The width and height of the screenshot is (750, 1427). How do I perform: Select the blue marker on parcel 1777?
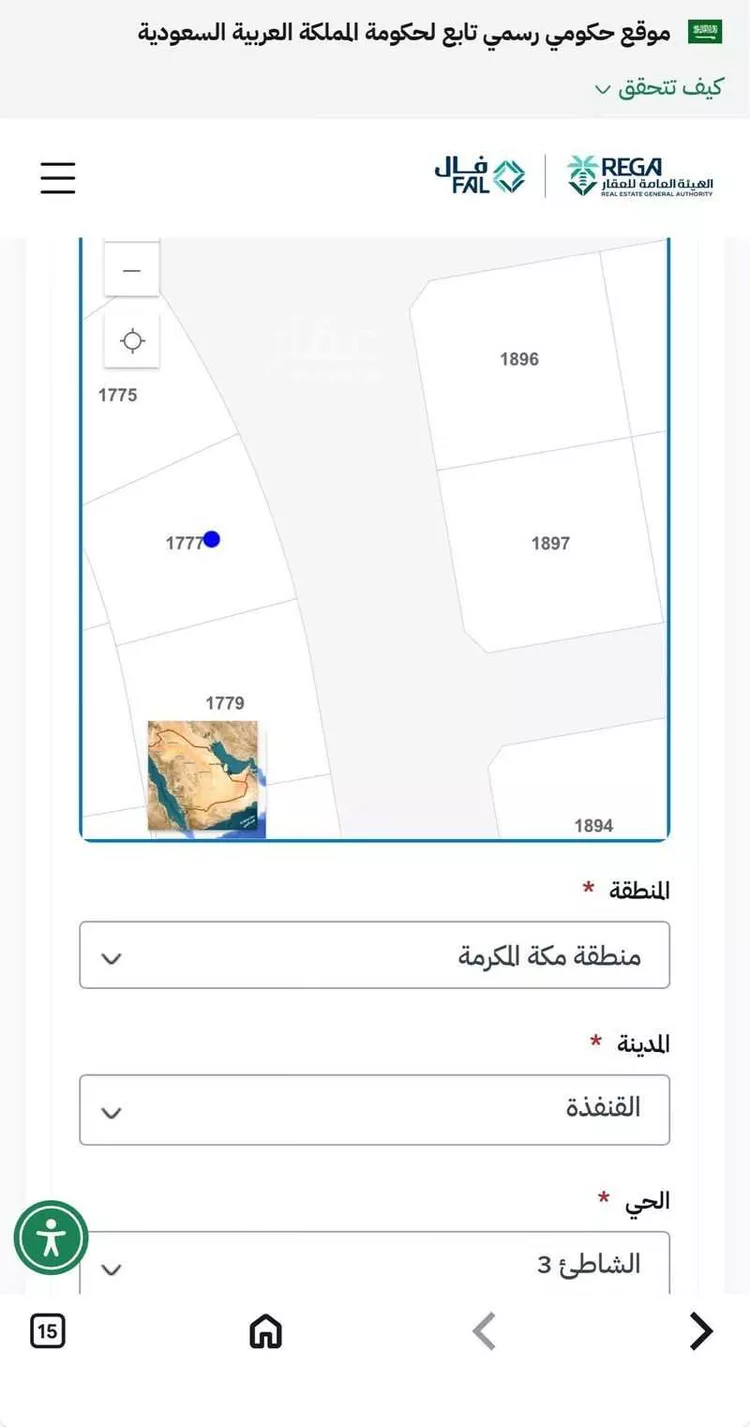coord(212,539)
